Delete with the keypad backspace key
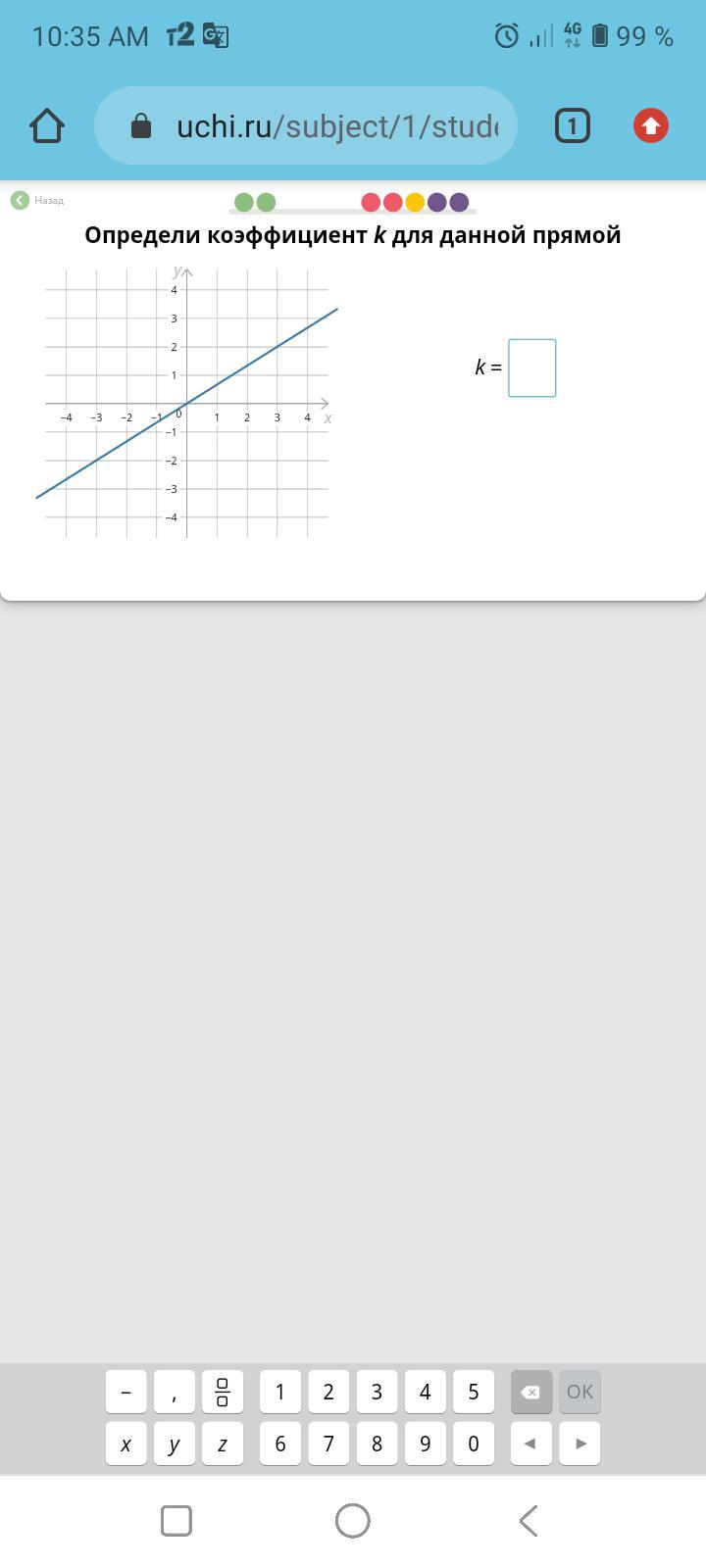Image resolution: width=706 pixels, height=1568 pixels. click(x=530, y=1392)
